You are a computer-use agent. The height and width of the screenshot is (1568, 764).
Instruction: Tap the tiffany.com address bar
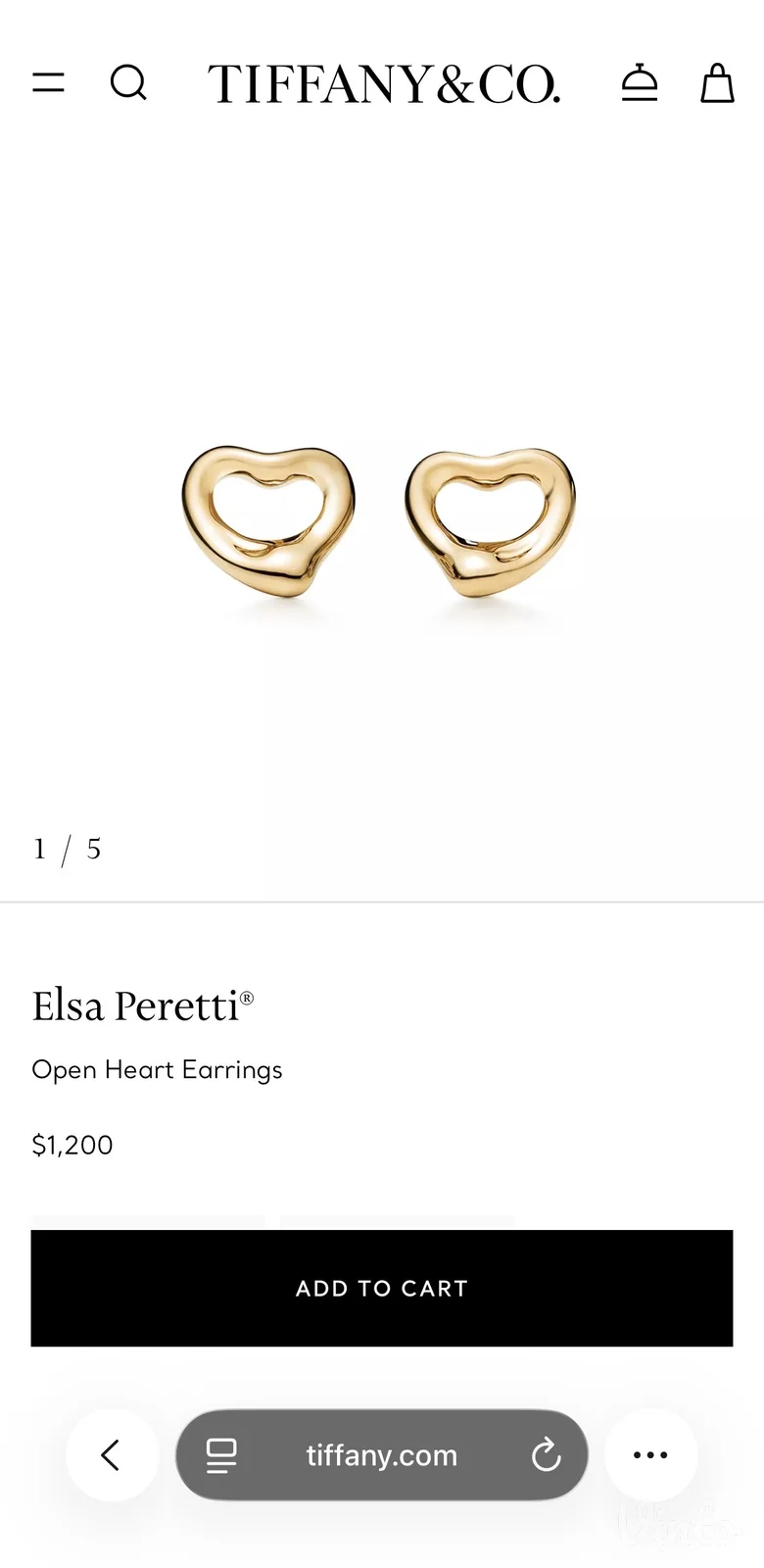(382, 1455)
